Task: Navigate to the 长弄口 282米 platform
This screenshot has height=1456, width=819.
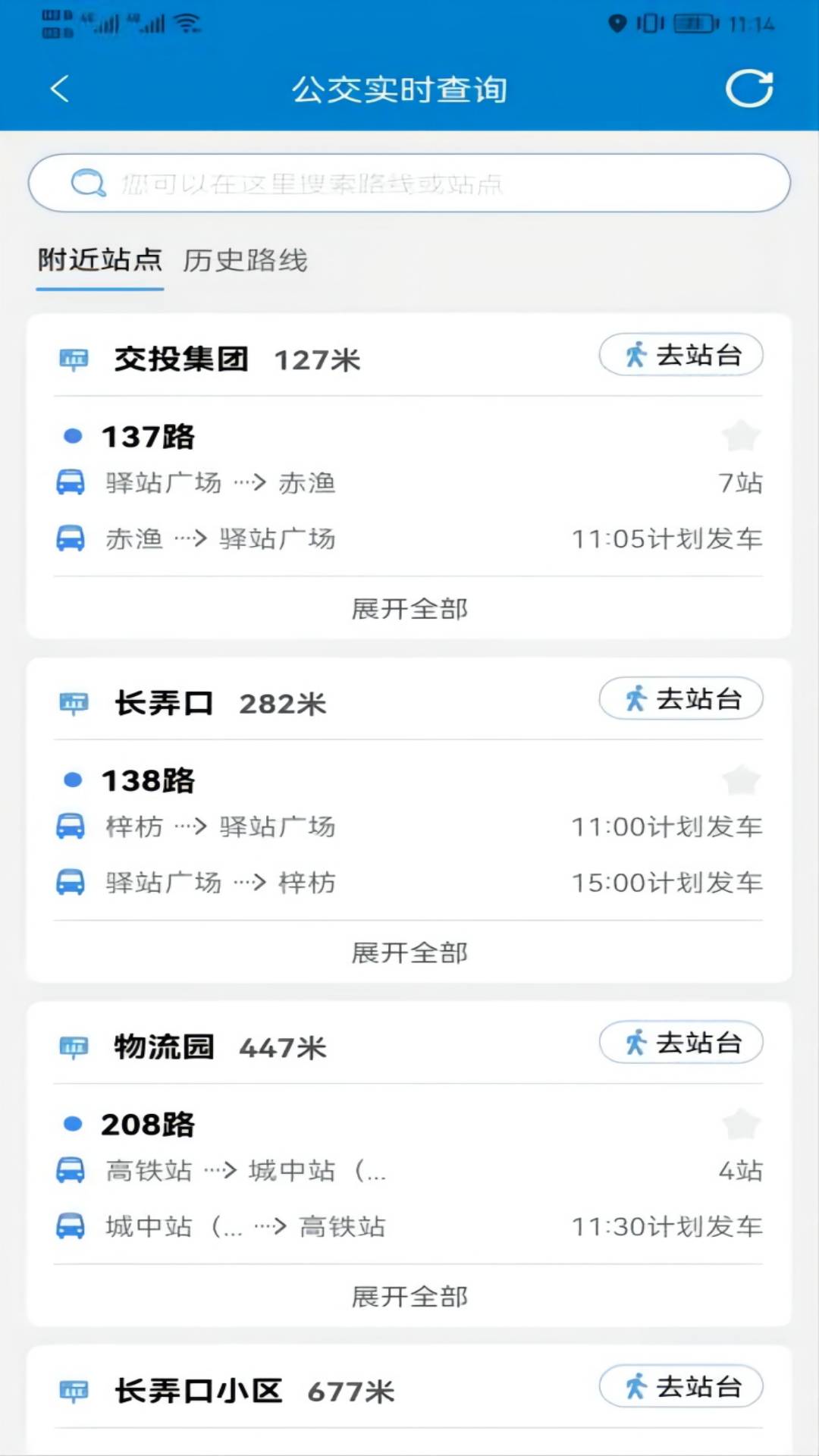Action: (x=680, y=698)
